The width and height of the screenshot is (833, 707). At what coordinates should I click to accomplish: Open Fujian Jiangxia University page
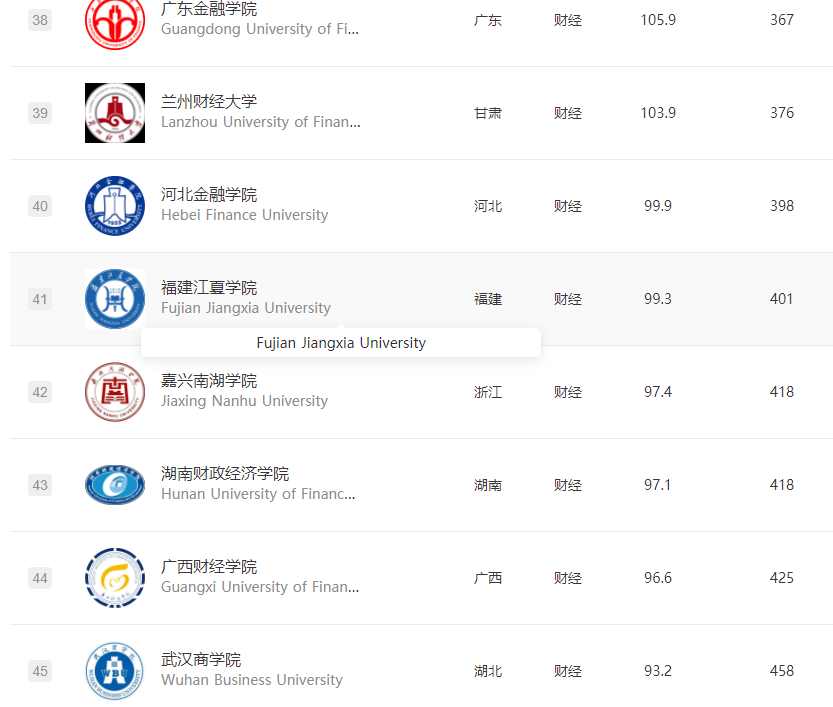point(209,288)
